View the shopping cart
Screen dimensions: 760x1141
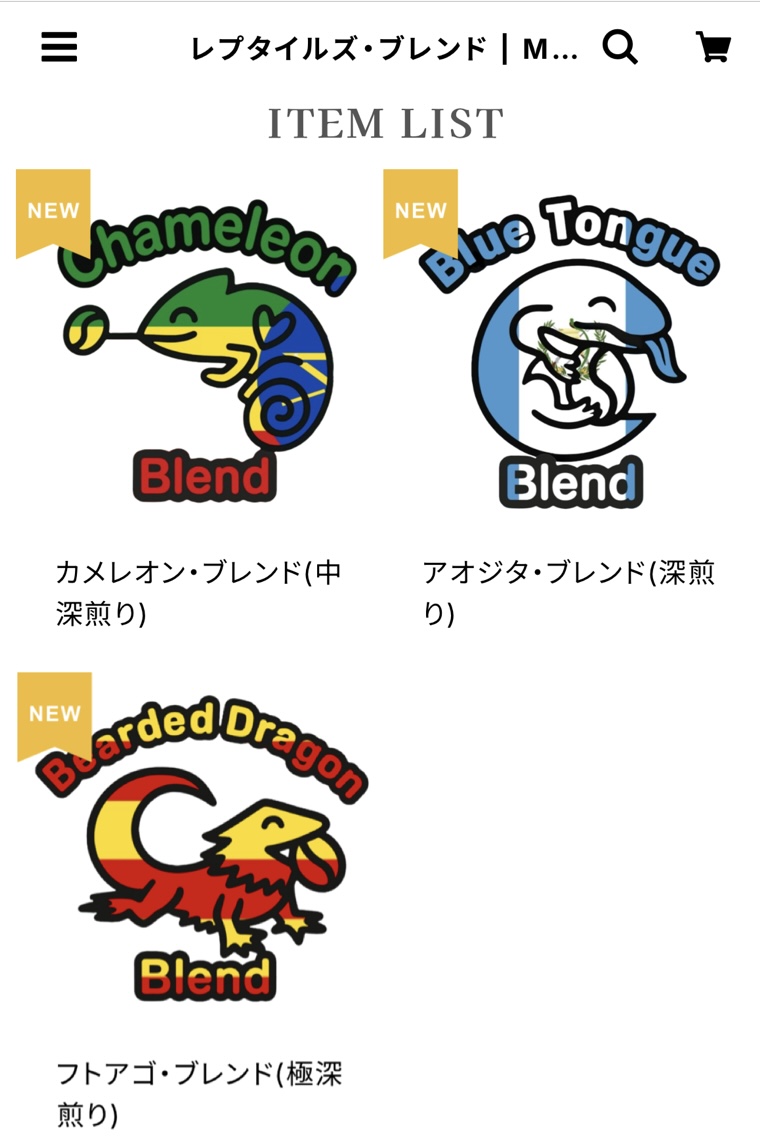713,47
